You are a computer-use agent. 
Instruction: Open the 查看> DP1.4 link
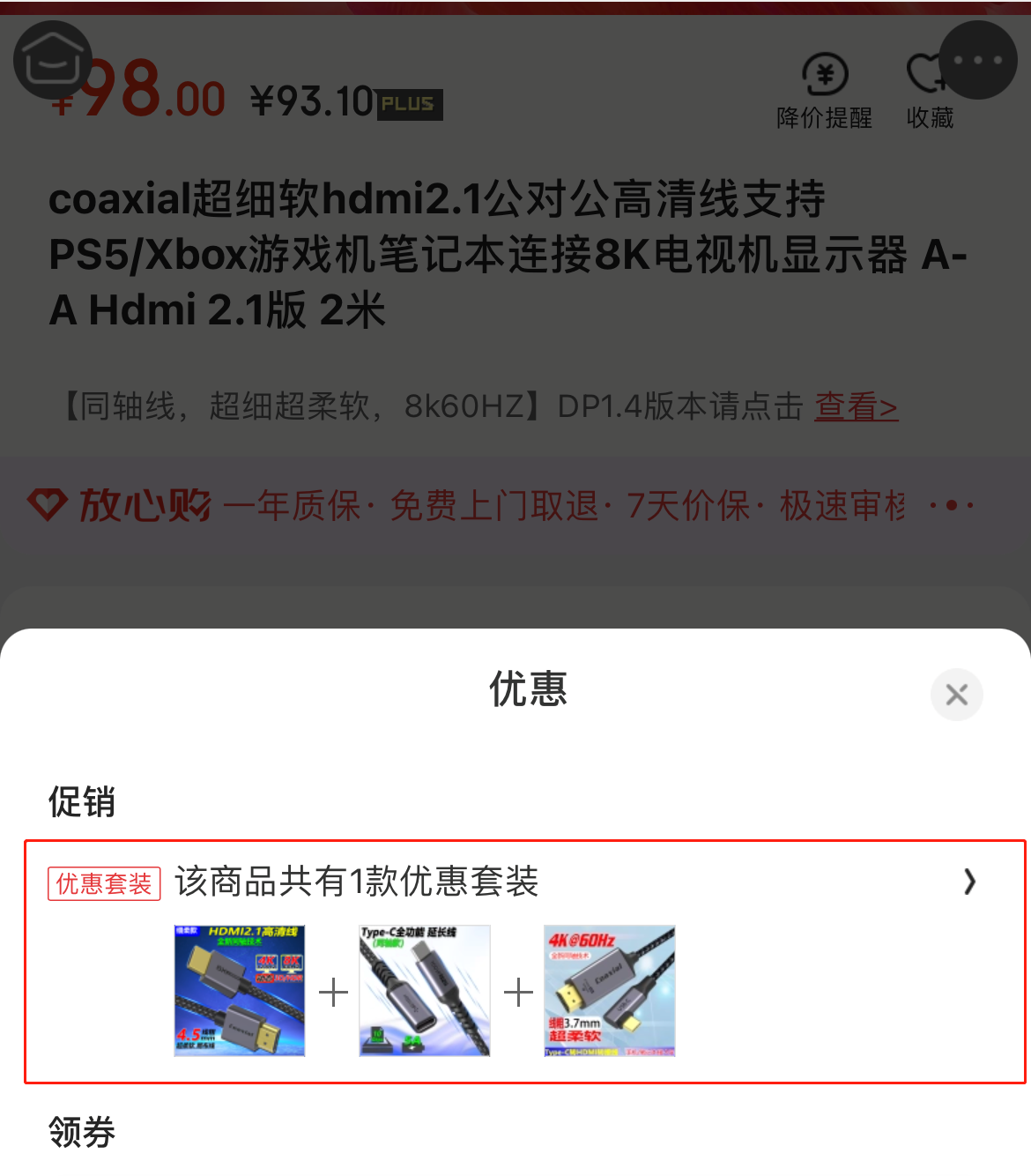click(x=856, y=406)
